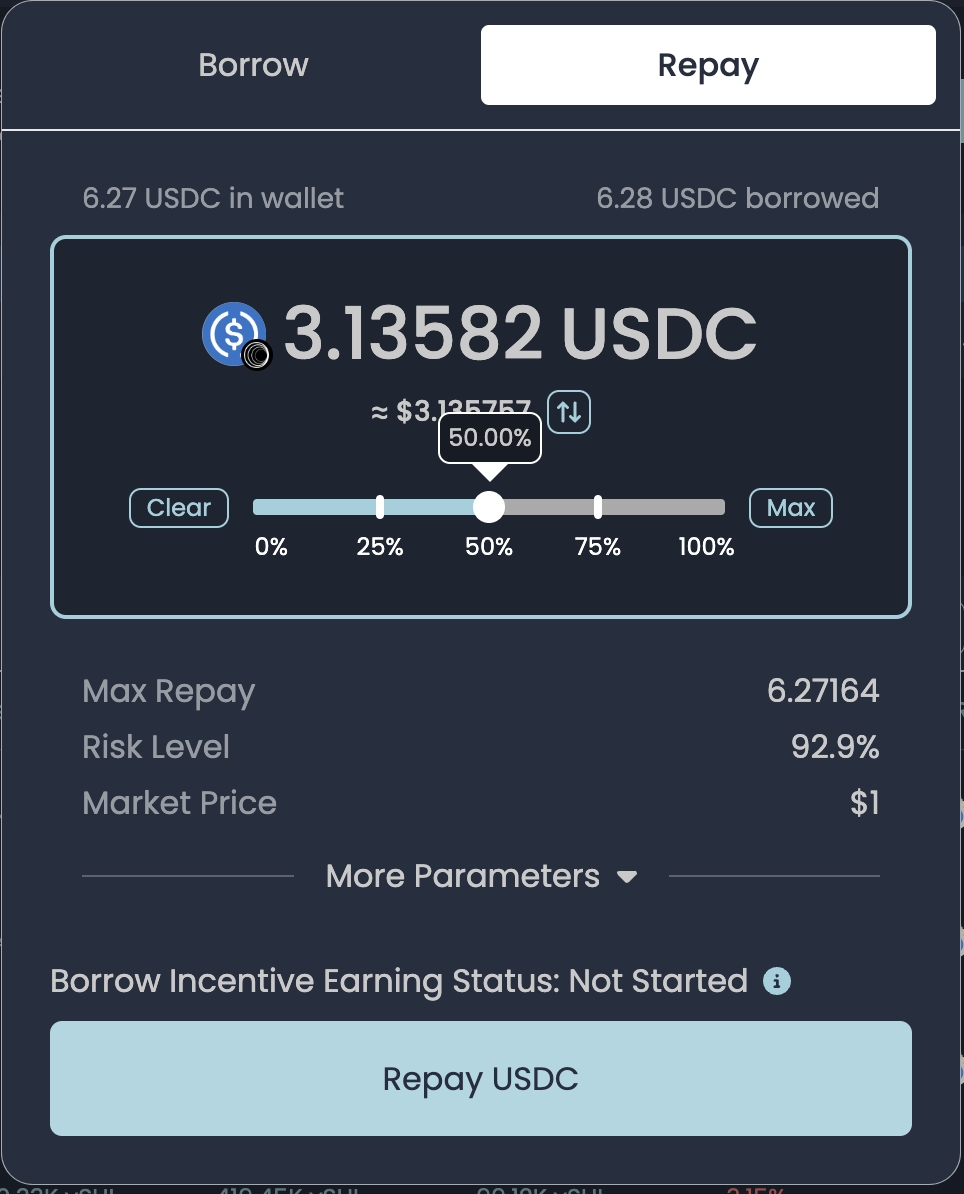Toggle the USD/token swap arrows icon
The image size is (964, 1194).
click(569, 411)
